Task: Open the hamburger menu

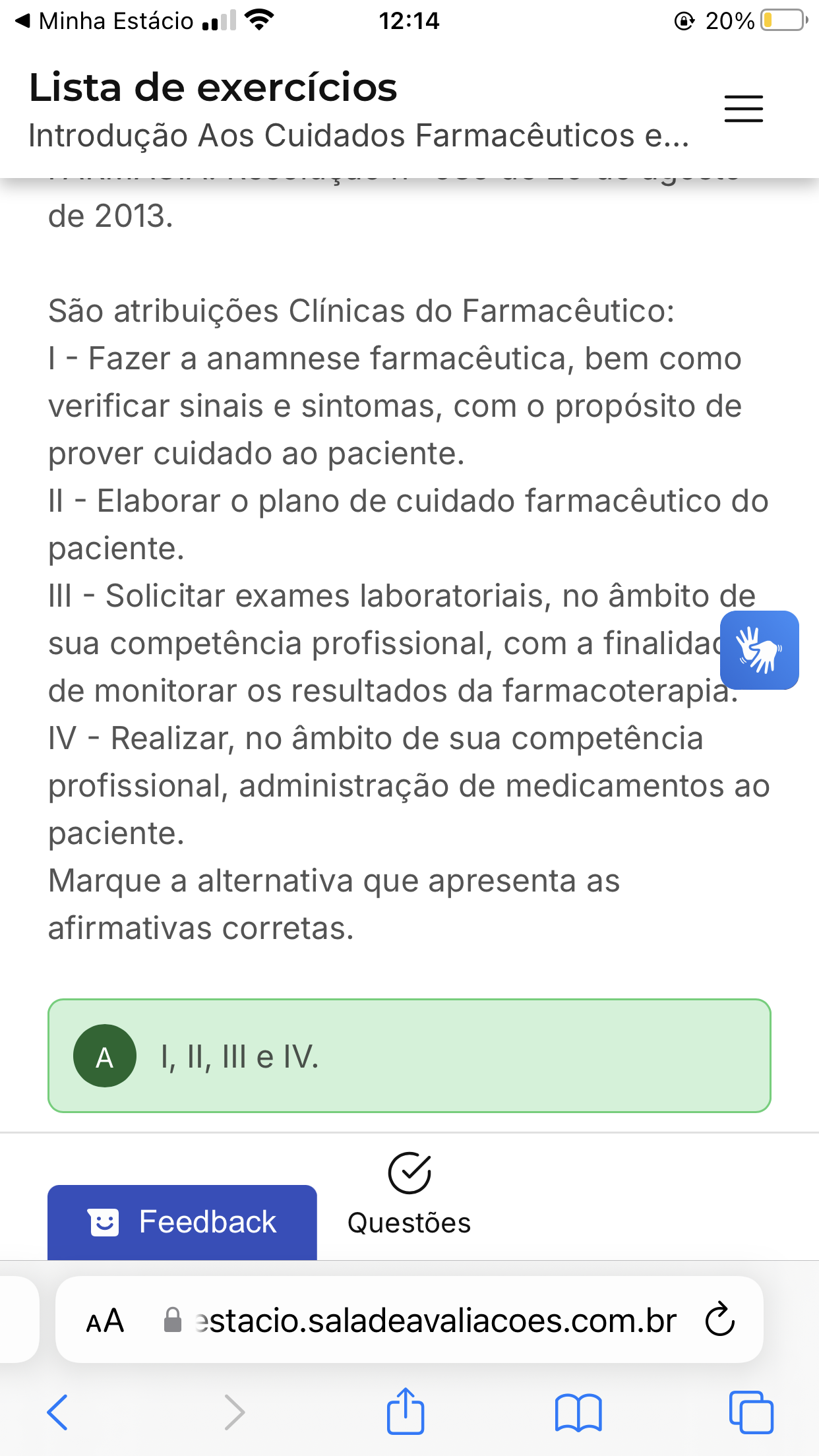Action: coord(743,109)
